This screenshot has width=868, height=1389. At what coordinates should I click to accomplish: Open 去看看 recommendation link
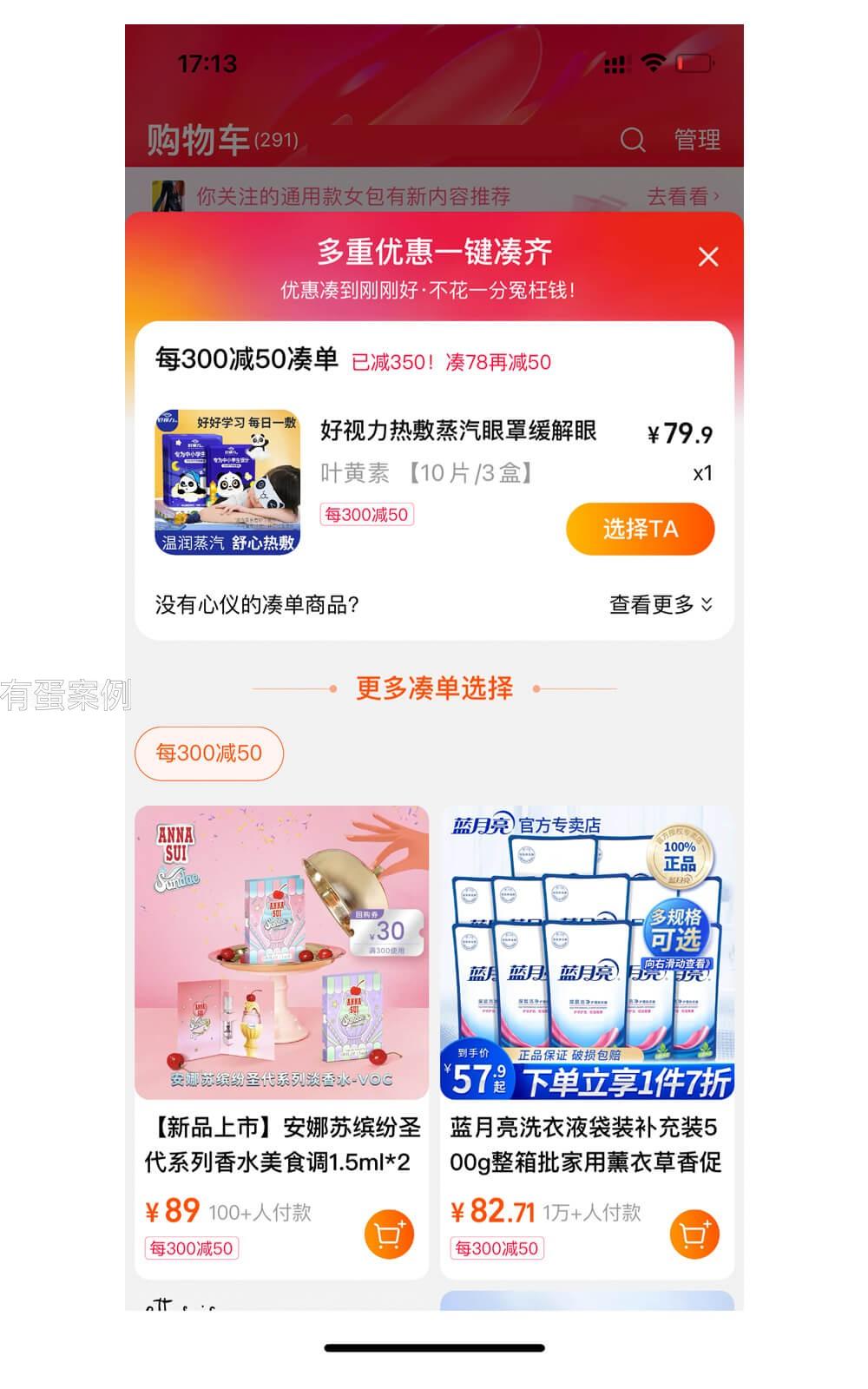pos(682,197)
